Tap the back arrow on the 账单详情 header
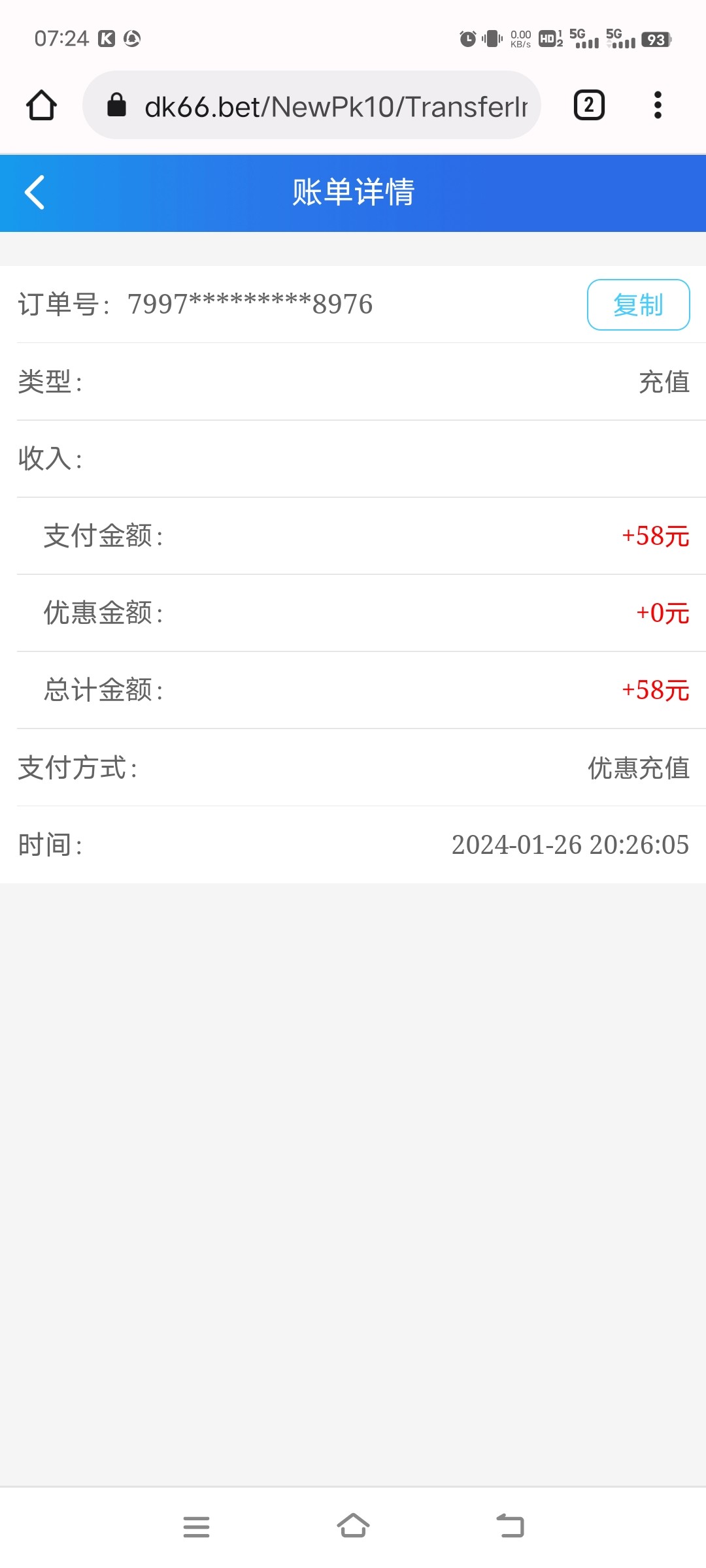 pos(35,193)
